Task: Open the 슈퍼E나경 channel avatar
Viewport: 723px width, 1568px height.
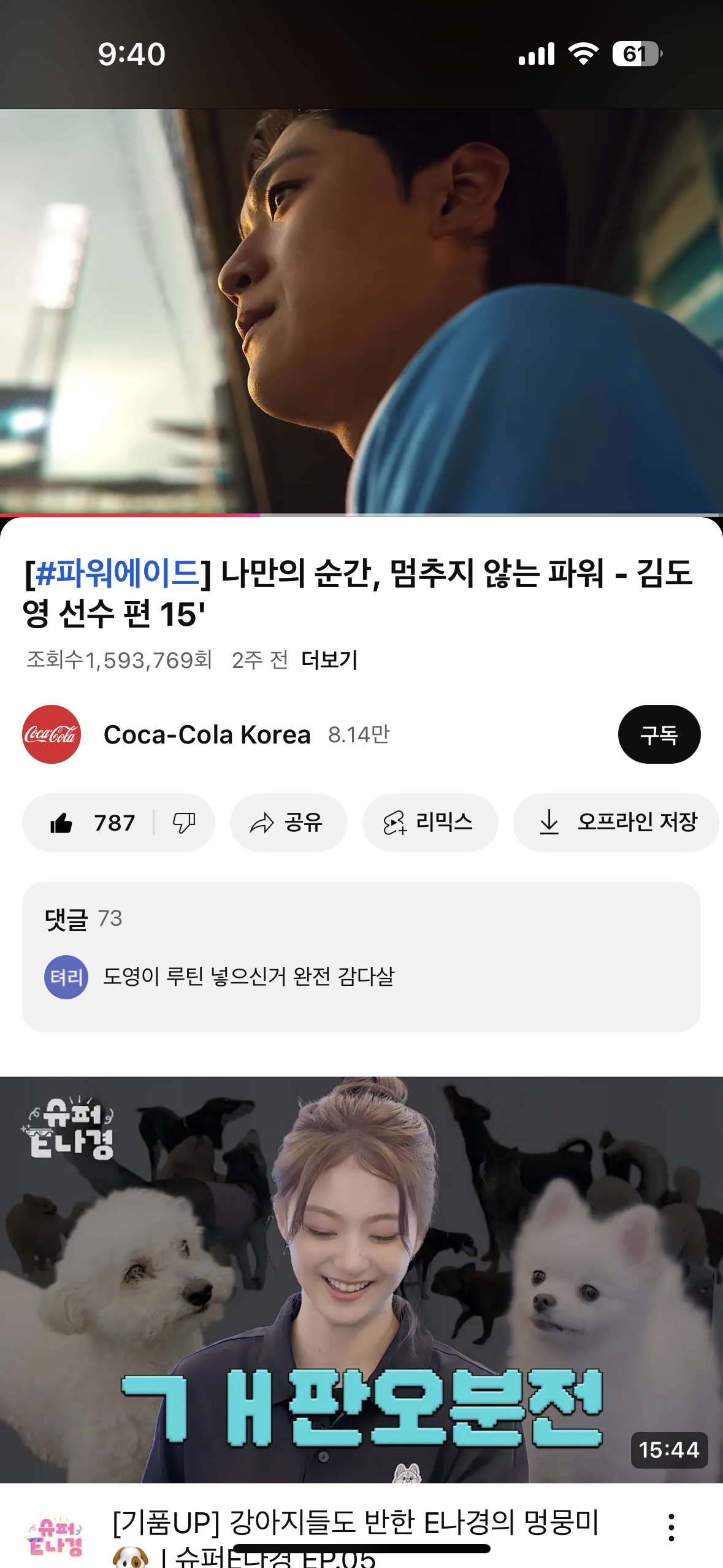Action: pyautogui.click(x=55, y=1537)
